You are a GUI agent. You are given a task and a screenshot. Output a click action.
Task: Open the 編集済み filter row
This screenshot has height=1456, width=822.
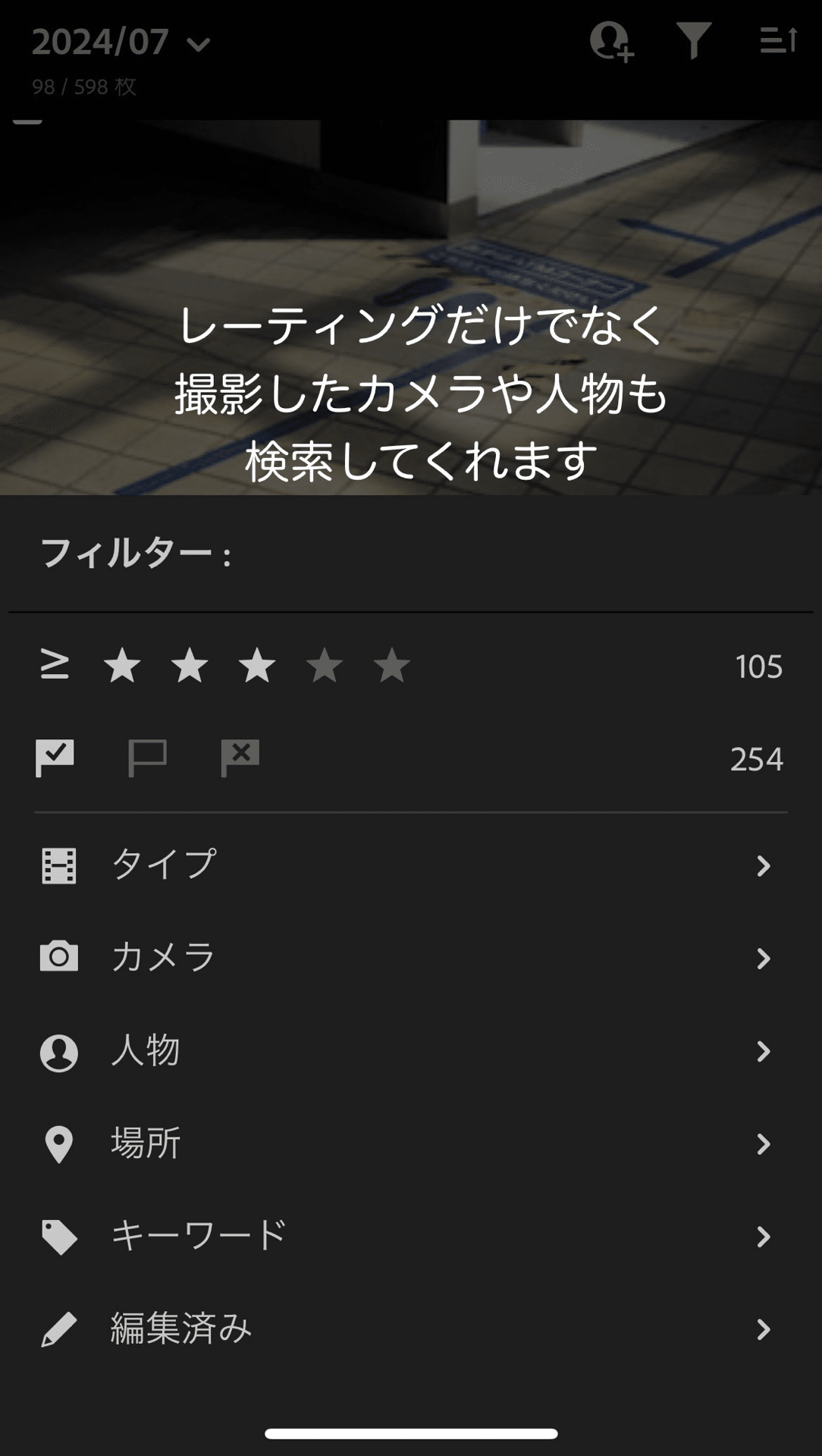(x=409, y=1329)
